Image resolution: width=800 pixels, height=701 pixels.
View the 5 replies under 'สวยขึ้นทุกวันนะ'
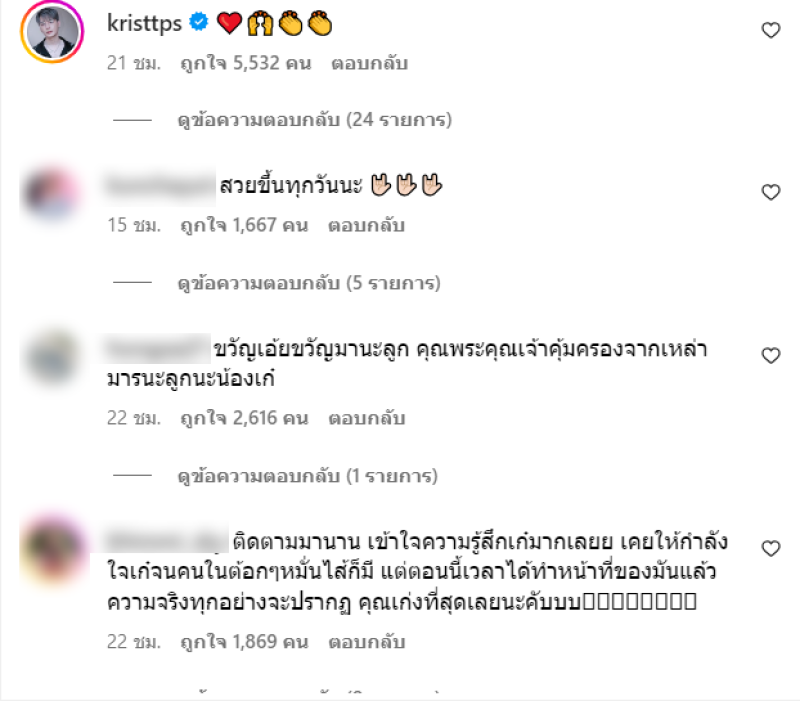[x=308, y=283]
